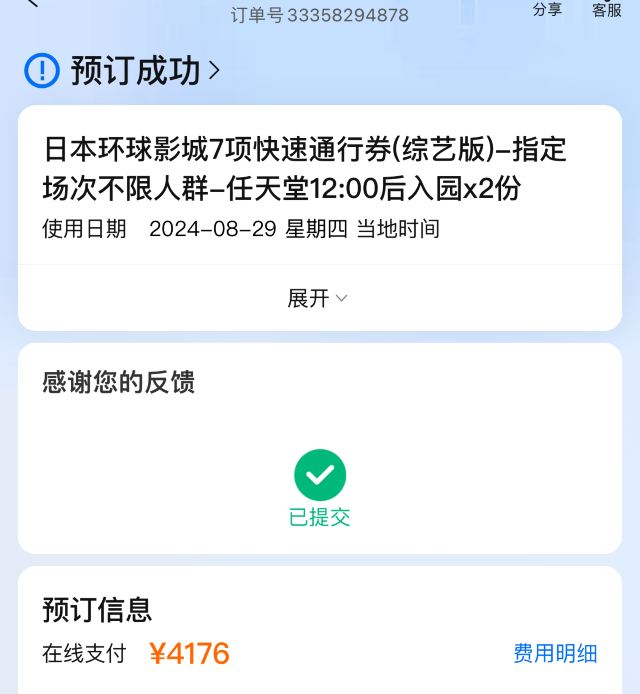The width and height of the screenshot is (640, 694).
Task: View the 费用明细 cost breakdown
Action: click(555, 654)
